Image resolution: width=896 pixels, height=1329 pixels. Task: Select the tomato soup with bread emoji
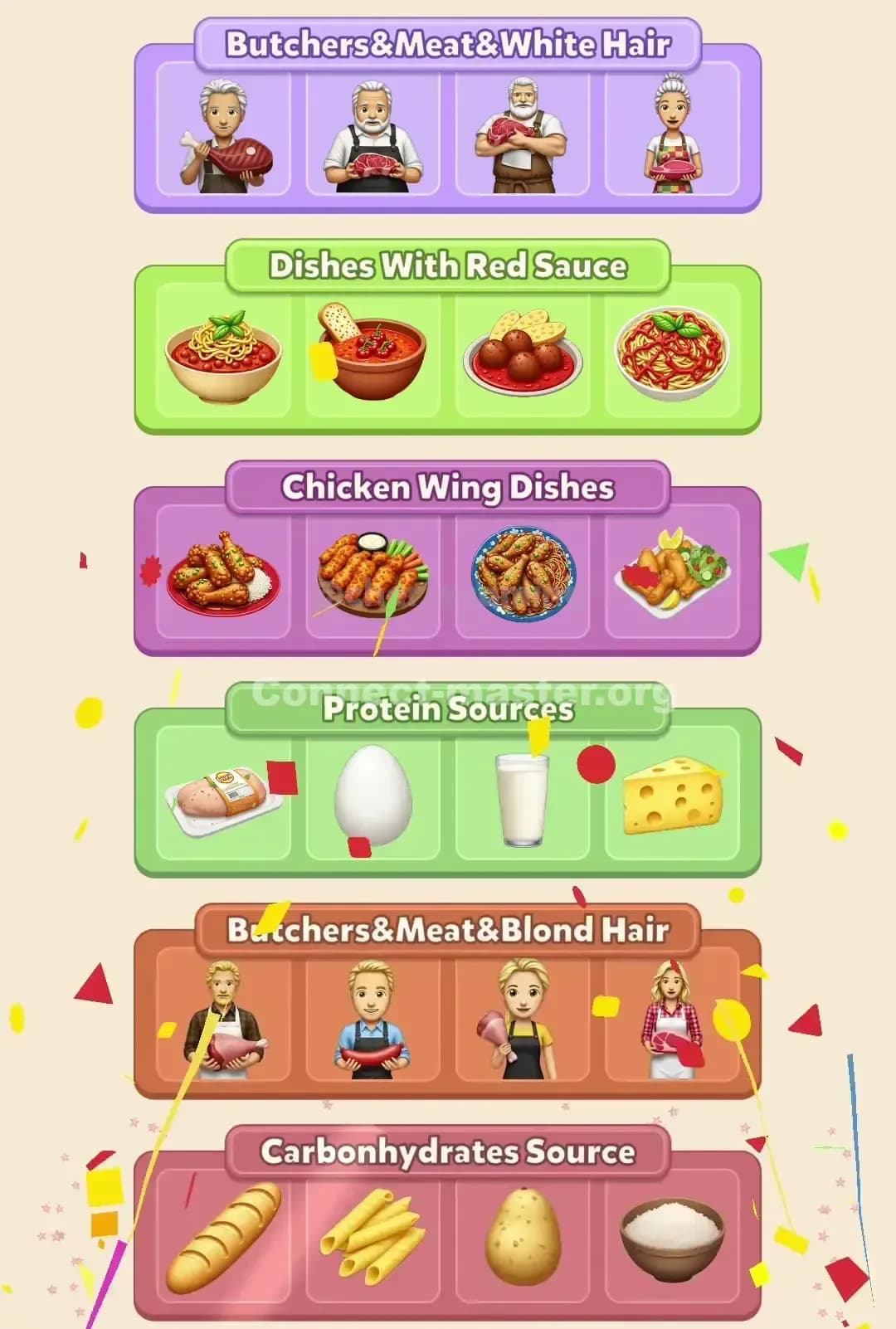click(372, 354)
